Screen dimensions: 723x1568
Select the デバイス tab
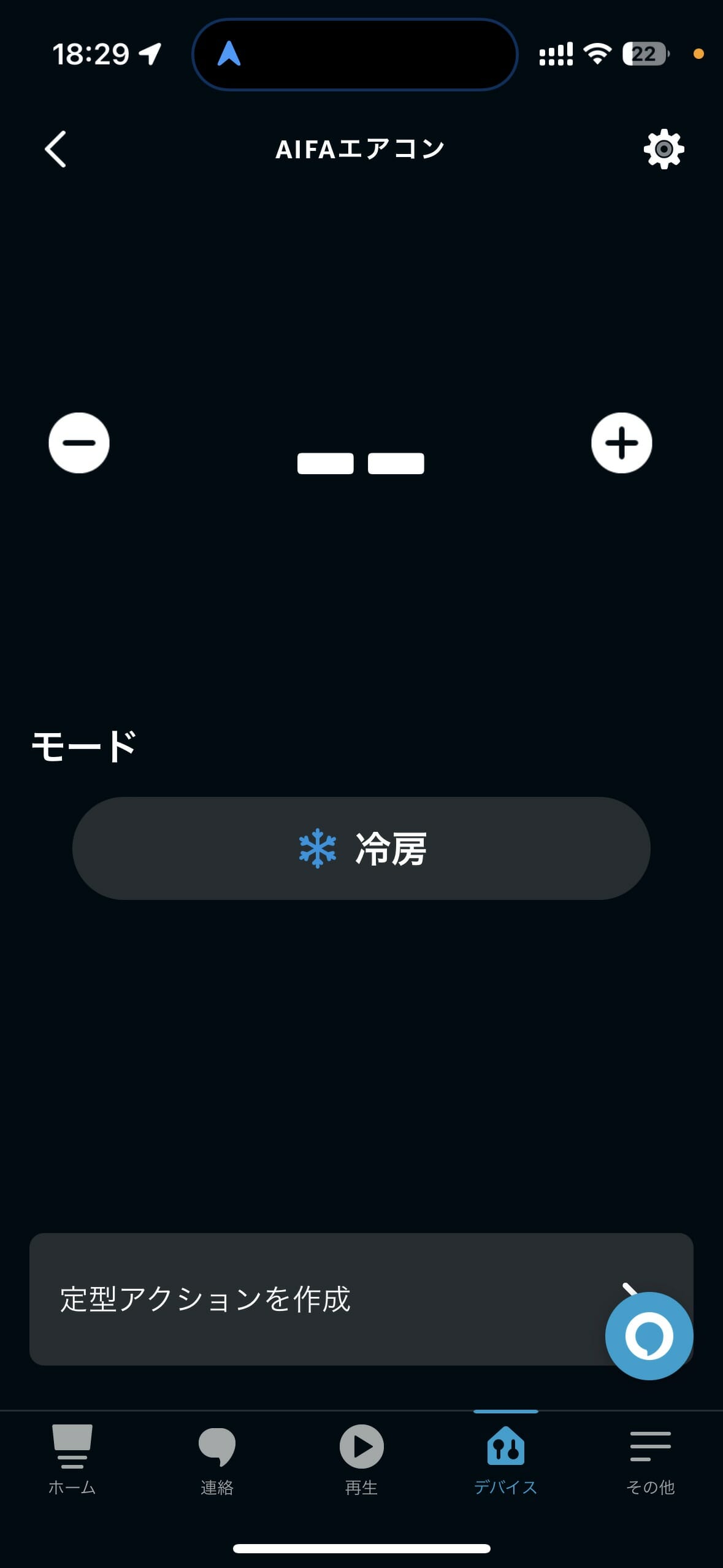click(506, 1459)
